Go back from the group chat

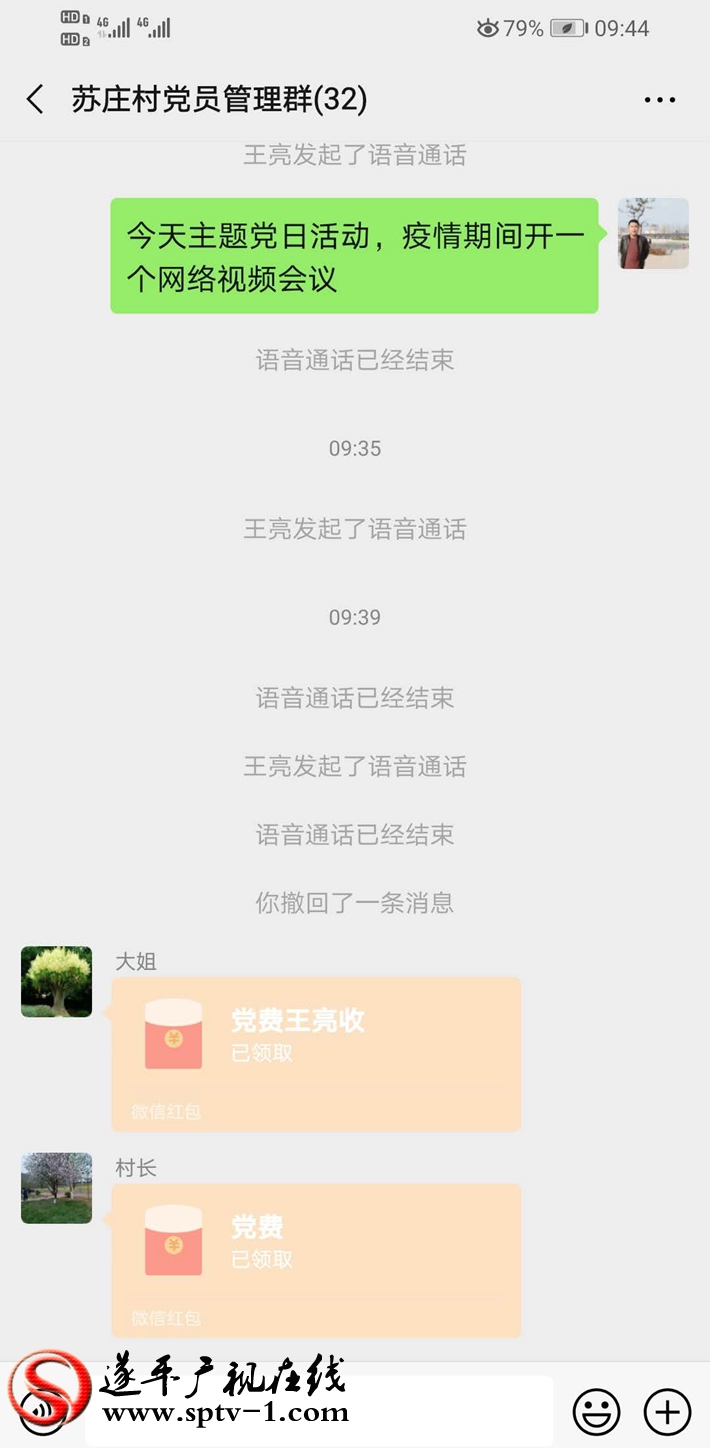click(x=36, y=99)
